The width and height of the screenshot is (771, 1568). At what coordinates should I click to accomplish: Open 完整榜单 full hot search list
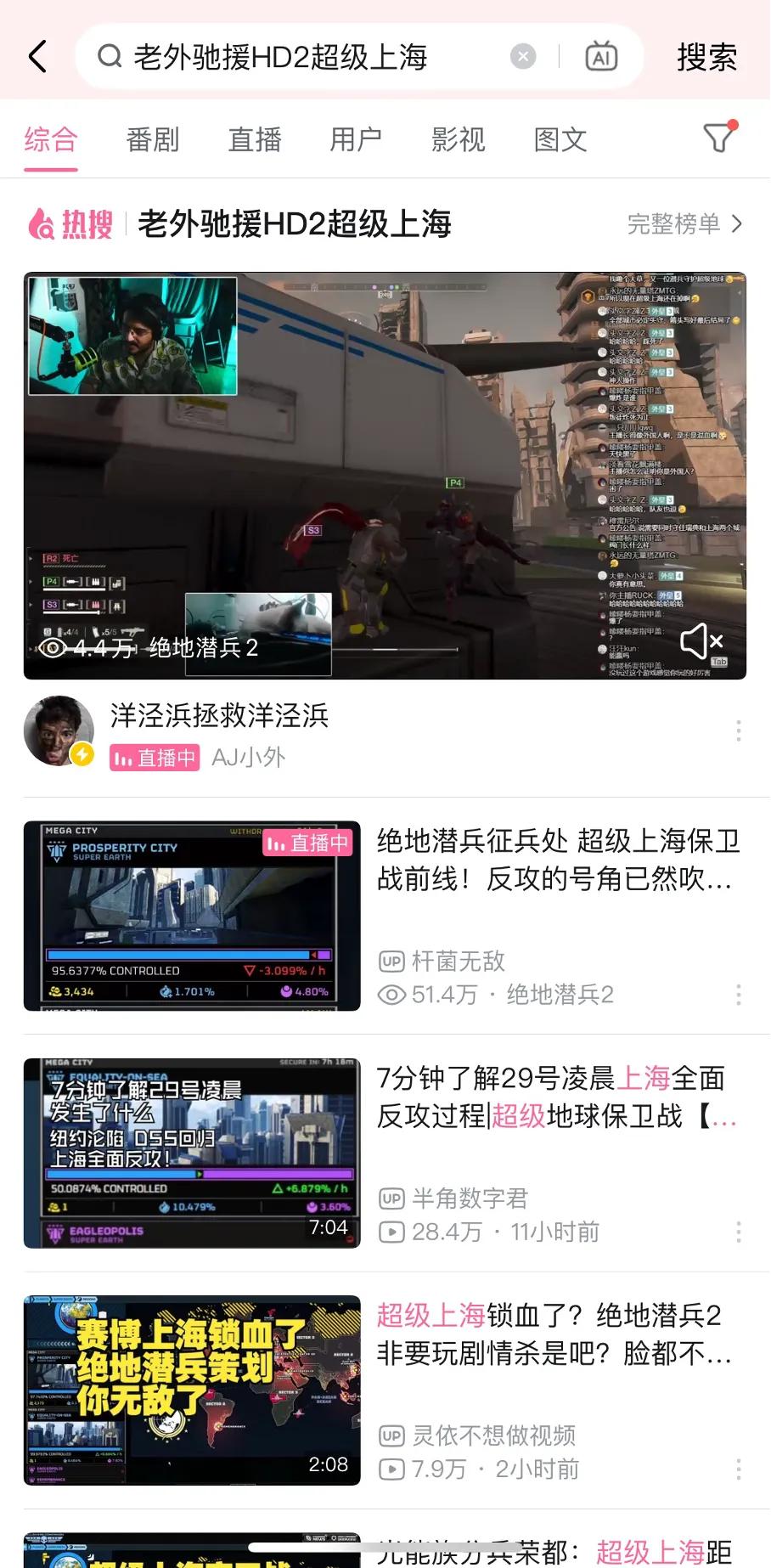(684, 224)
